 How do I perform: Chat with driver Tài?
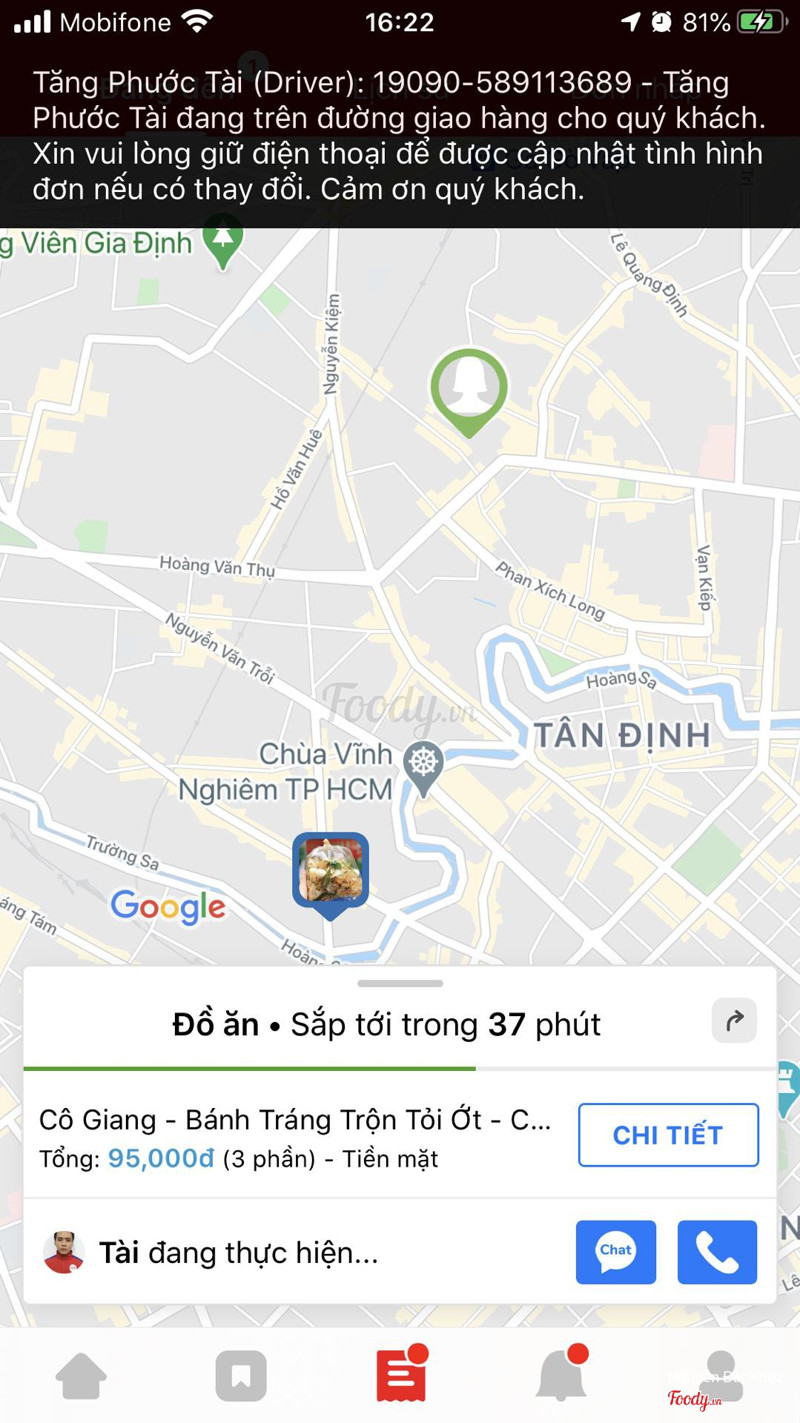[x=616, y=1252]
